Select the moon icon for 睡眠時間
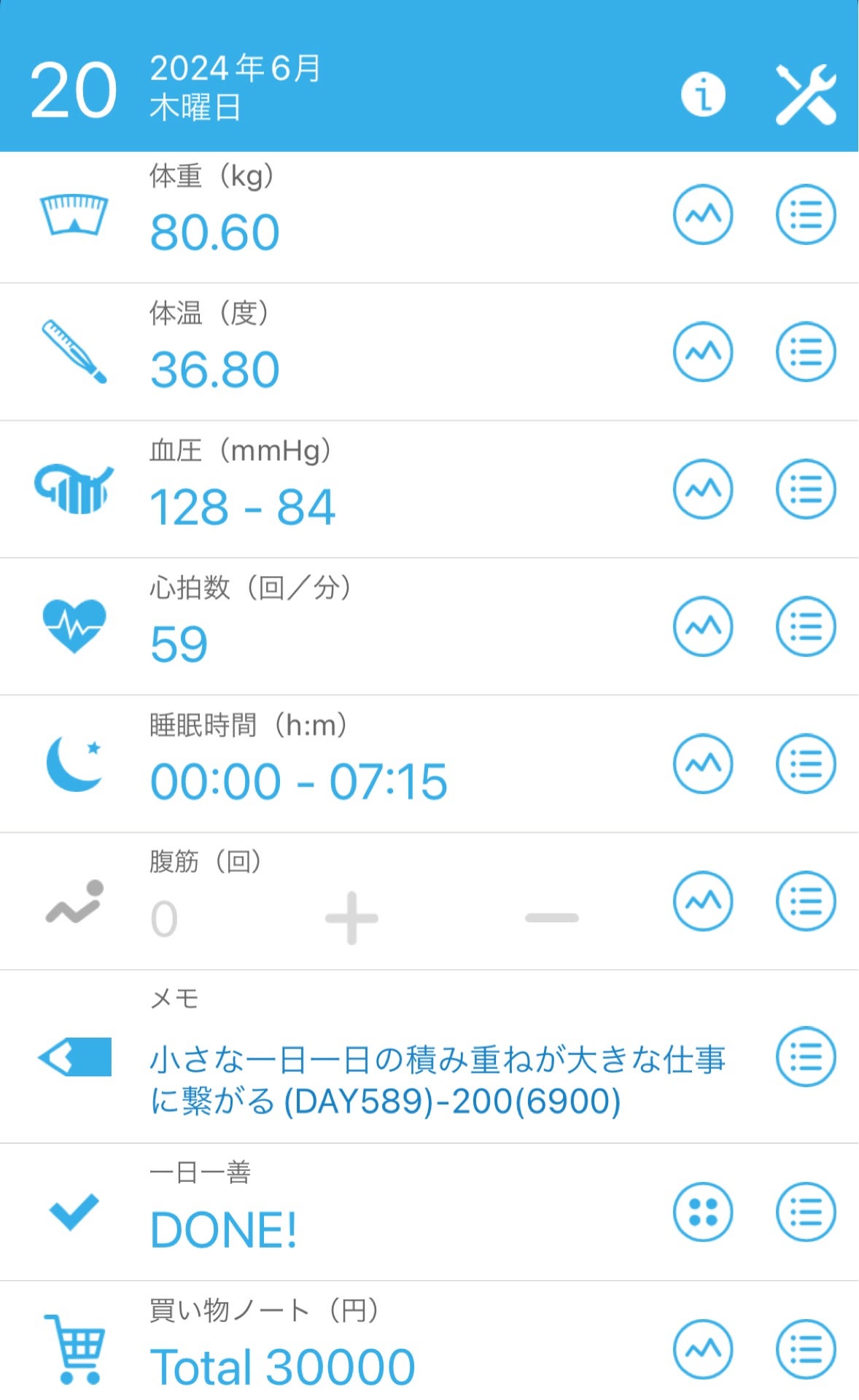 point(74,764)
